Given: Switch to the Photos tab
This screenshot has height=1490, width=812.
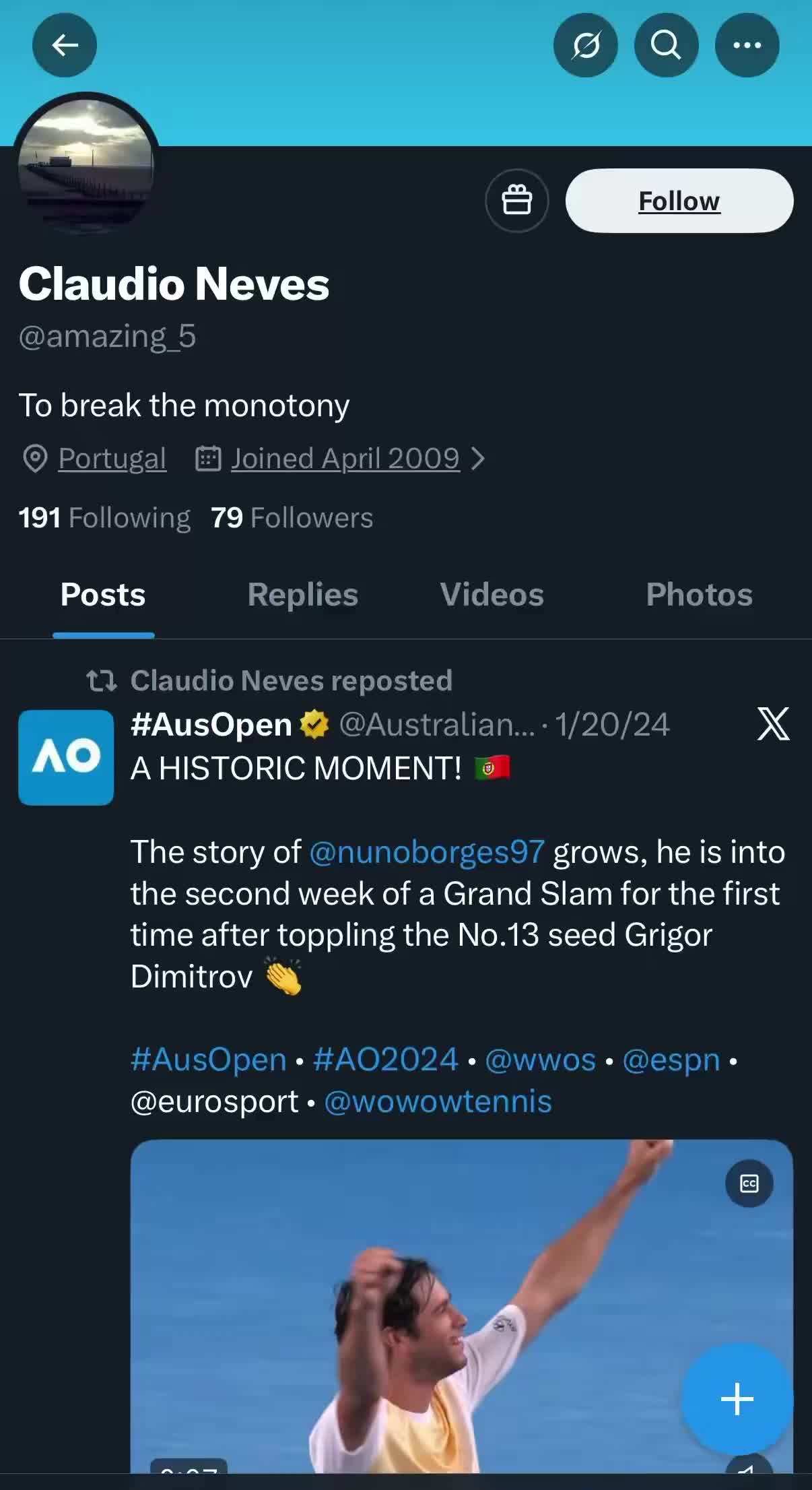Looking at the screenshot, I should point(699,595).
